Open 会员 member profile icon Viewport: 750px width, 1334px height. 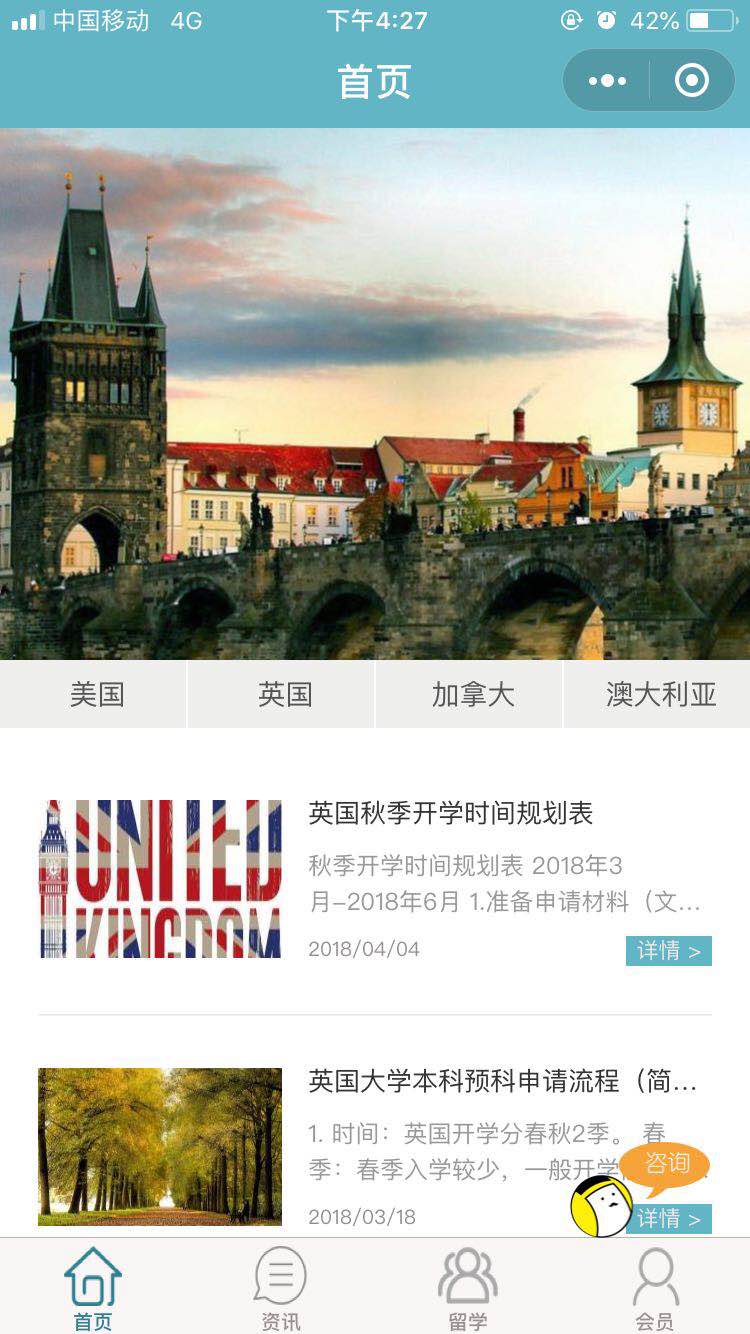(655, 1275)
